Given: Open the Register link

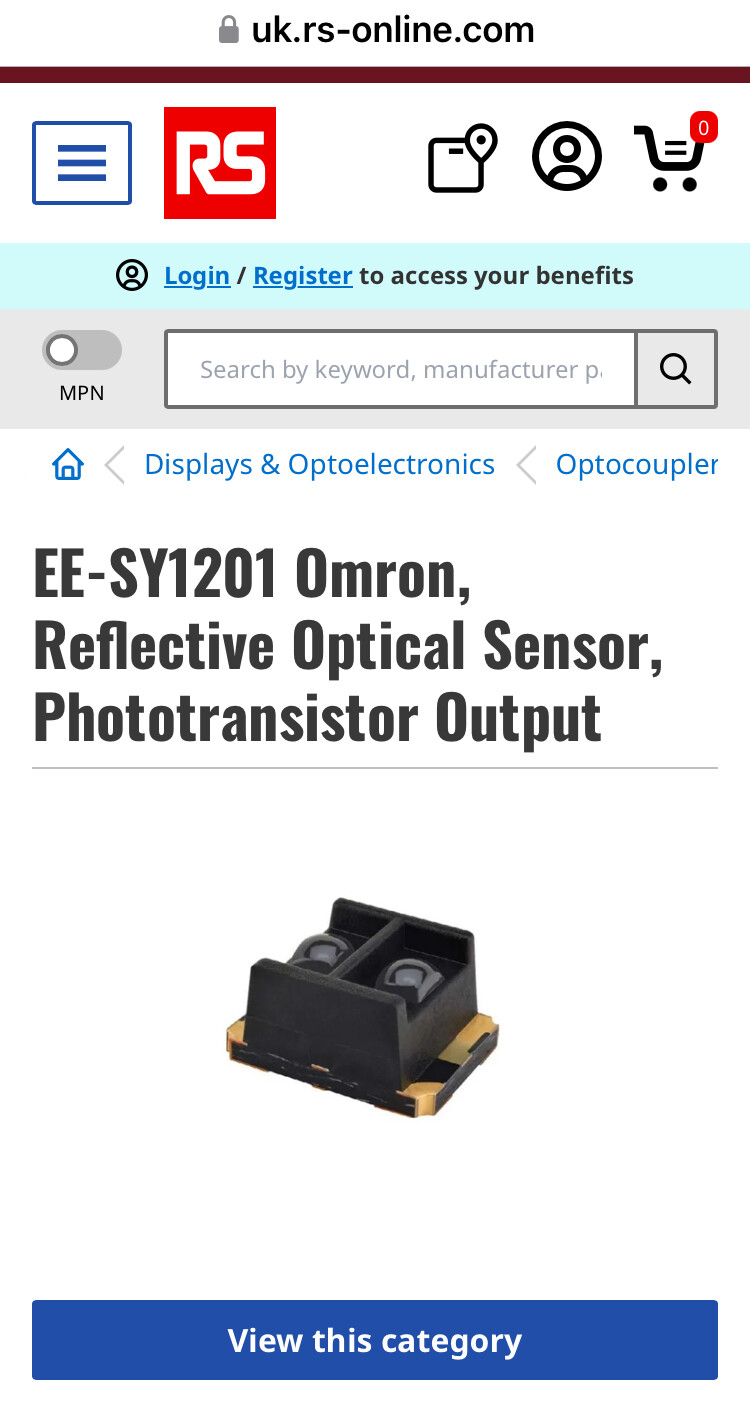Looking at the screenshot, I should point(303,276).
